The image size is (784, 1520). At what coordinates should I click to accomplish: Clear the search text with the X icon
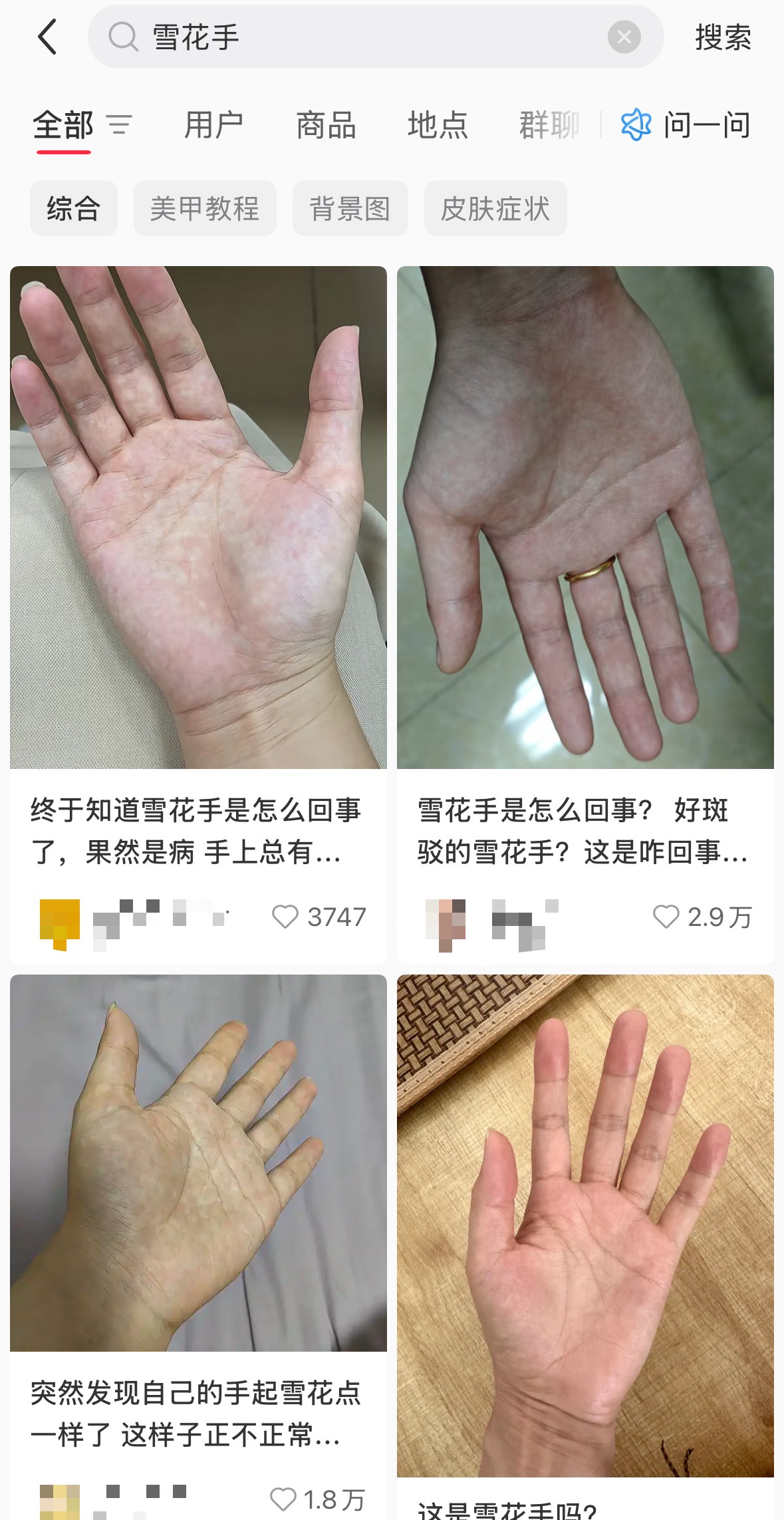624,37
